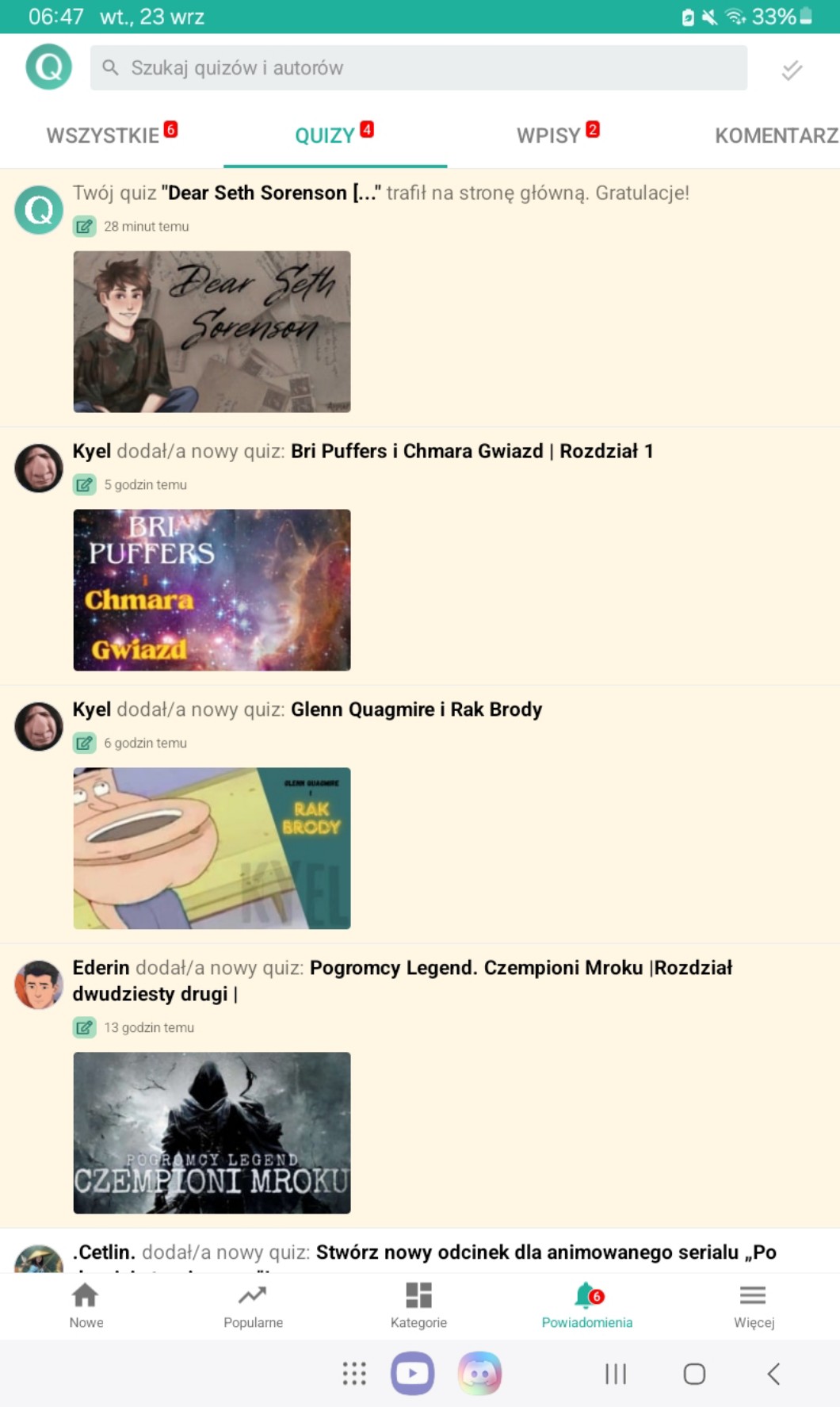840x1407 pixels.
Task: Open the Rak Brody quiz thumbnail
Action: (x=212, y=848)
